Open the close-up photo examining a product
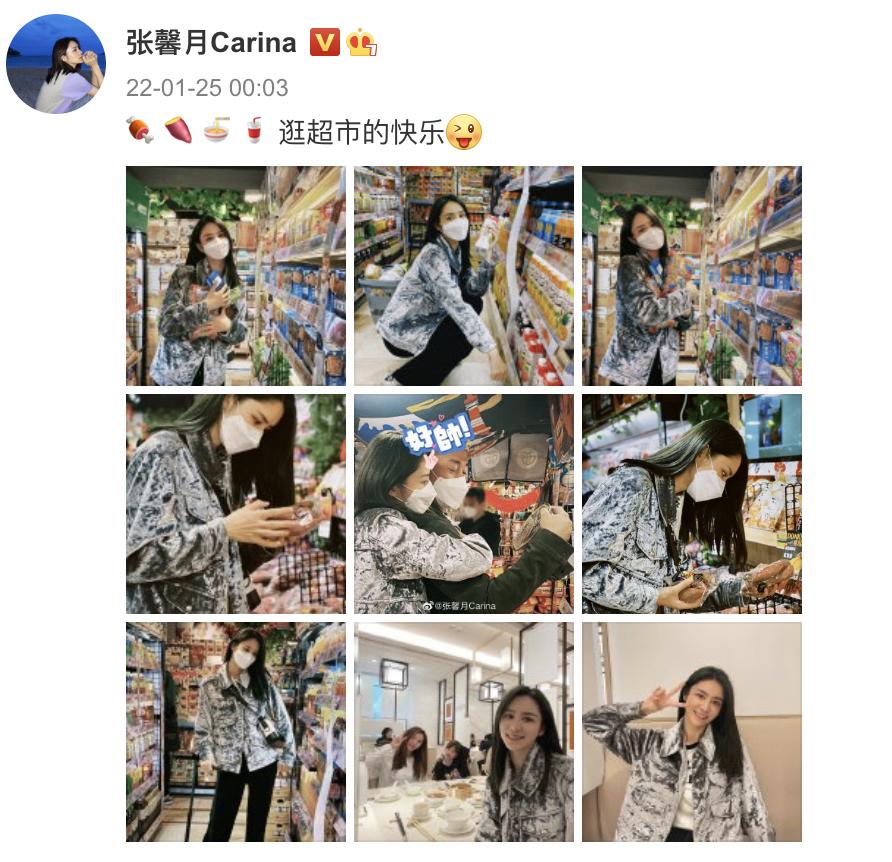The height and width of the screenshot is (862, 892). click(235, 504)
